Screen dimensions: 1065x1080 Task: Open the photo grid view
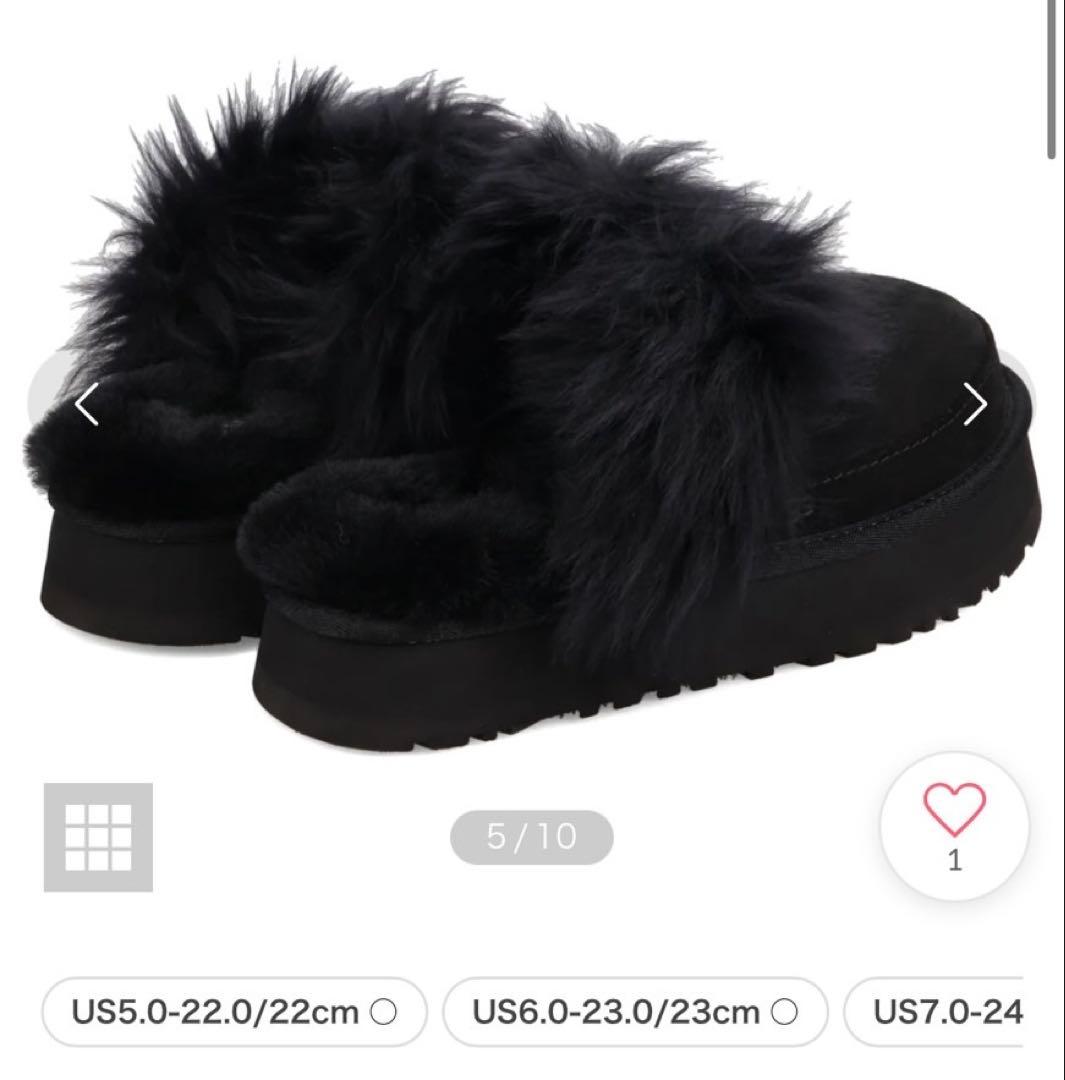tap(99, 838)
